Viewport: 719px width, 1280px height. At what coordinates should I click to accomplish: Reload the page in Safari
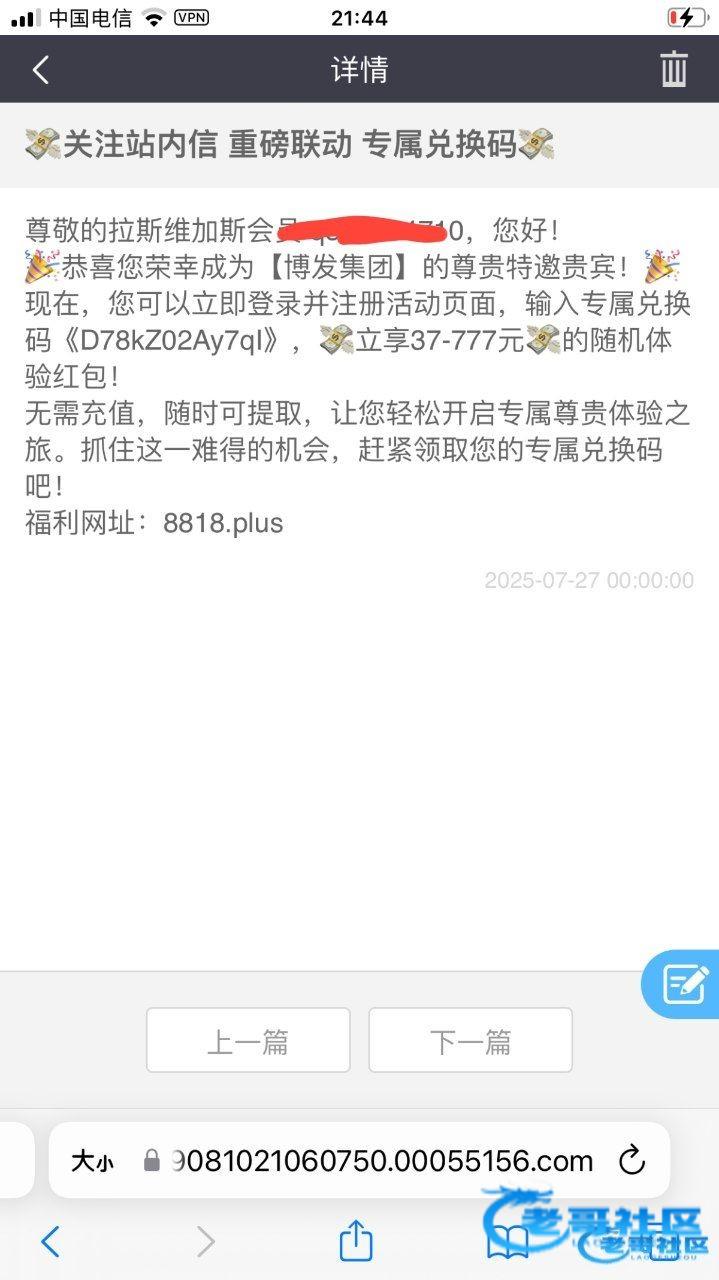[632, 1161]
